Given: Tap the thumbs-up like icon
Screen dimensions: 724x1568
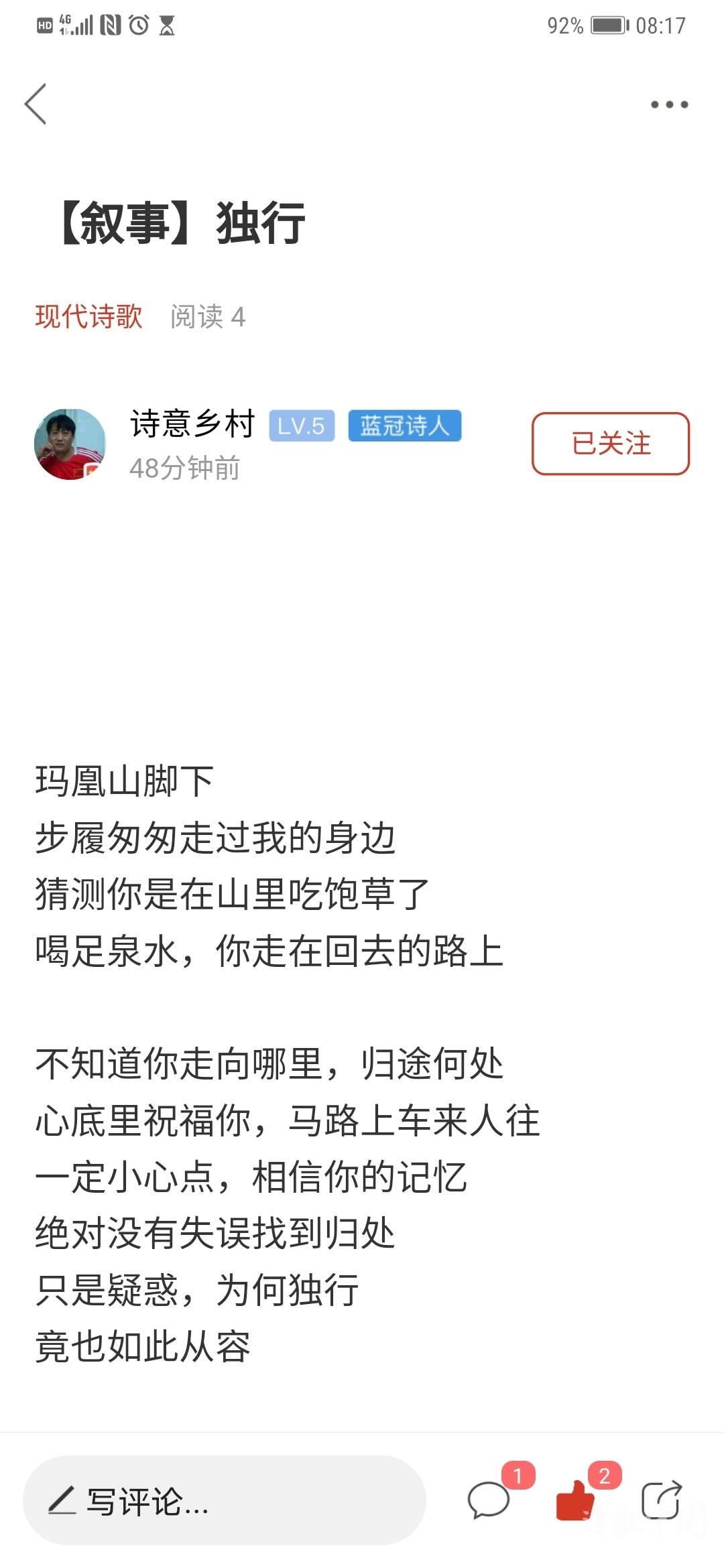Looking at the screenshot, I should (x=575, y=1500).
